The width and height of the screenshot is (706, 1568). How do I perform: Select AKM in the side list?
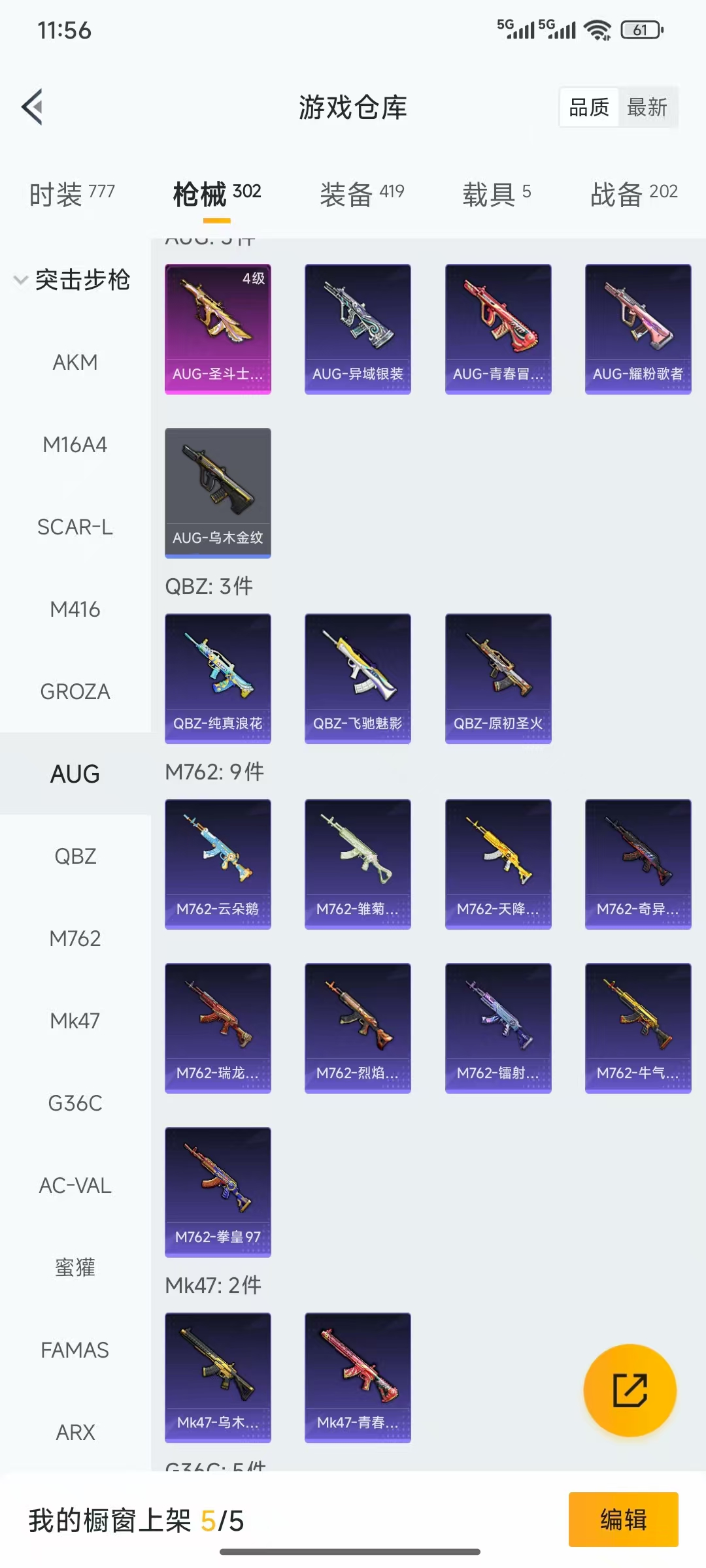click(x=75, y=362)
